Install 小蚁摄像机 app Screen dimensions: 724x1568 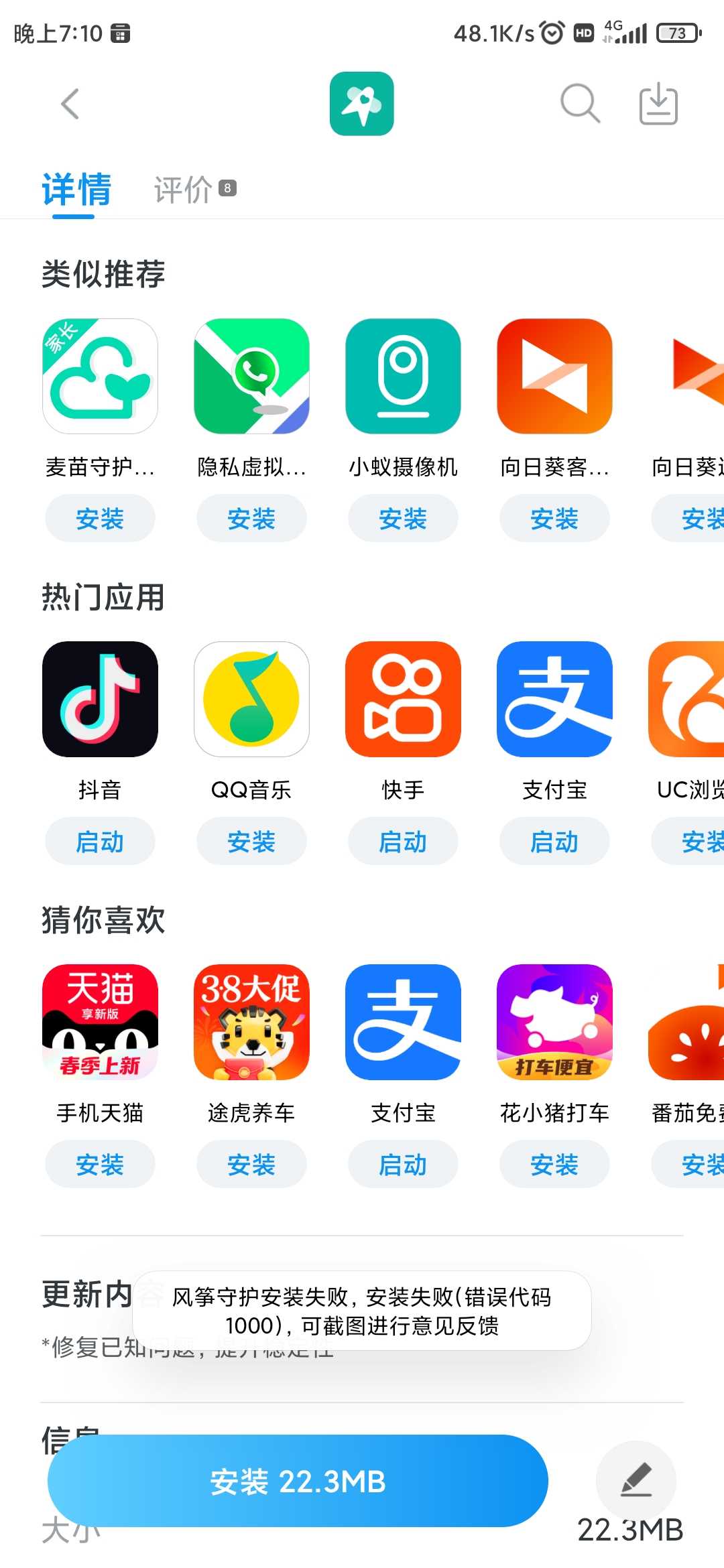tap(403, 519)
